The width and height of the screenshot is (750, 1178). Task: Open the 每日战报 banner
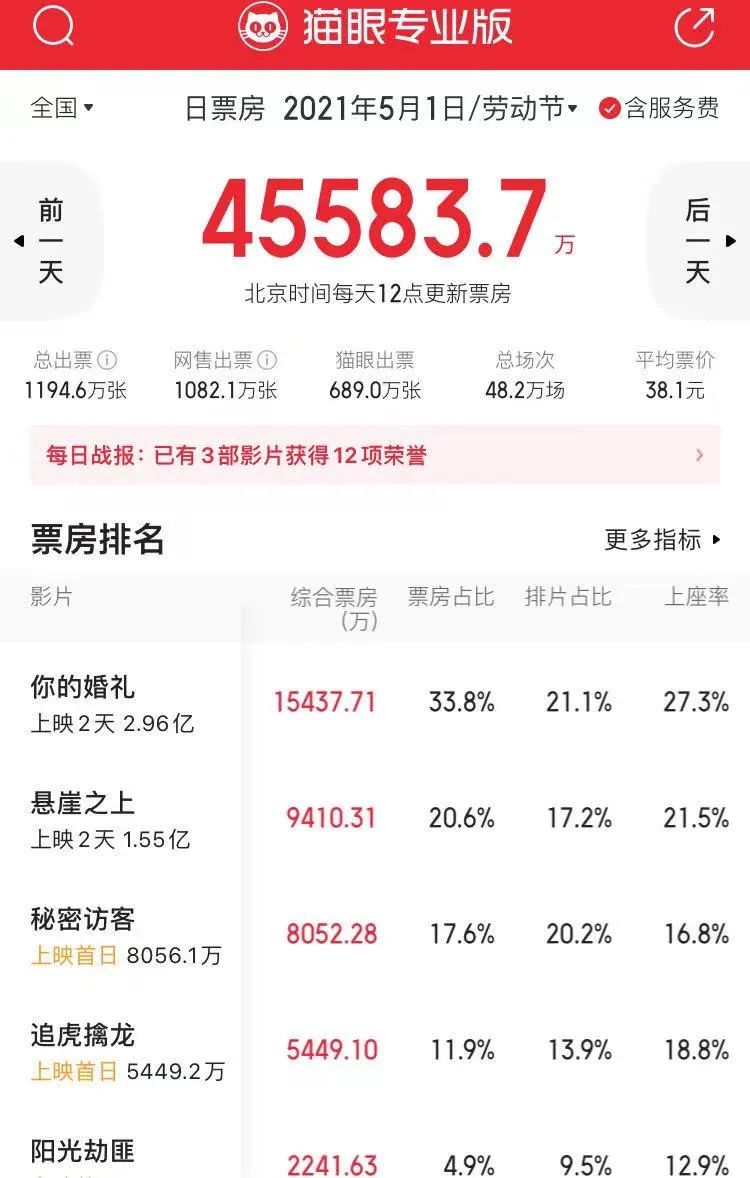coord(375,456)
